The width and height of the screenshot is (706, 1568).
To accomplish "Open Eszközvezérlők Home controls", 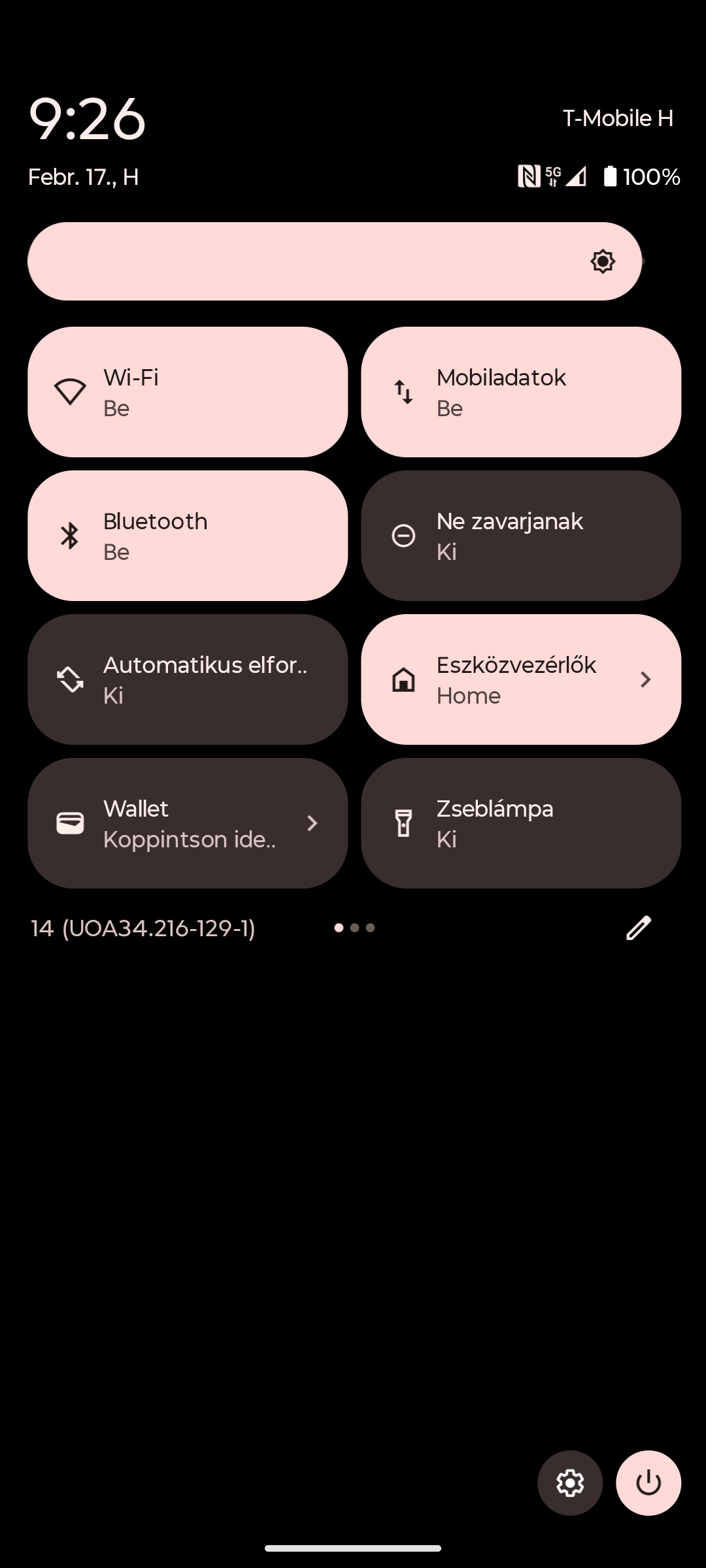I will 521,679.
